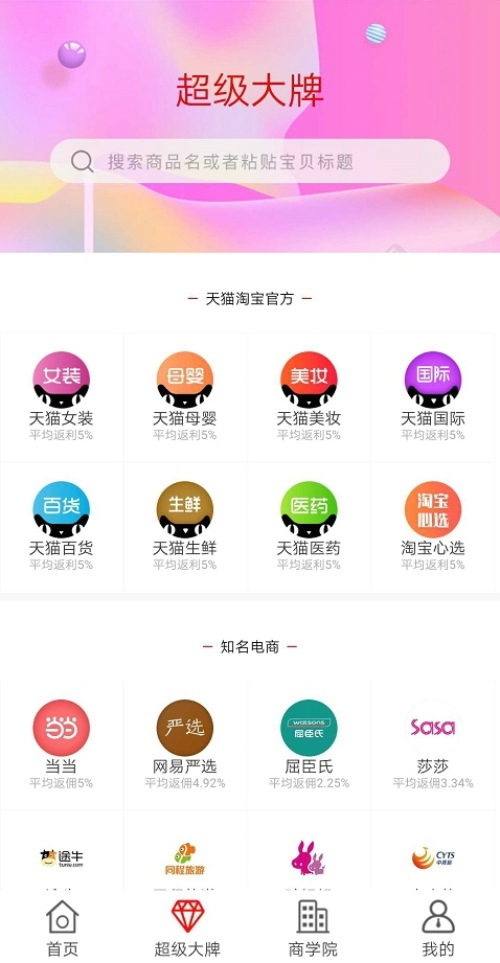This screenshot has height=963, width=500.
Task: Open 天猫女装 brand tile
Action: pyautogui.click(x=61, y=397)
